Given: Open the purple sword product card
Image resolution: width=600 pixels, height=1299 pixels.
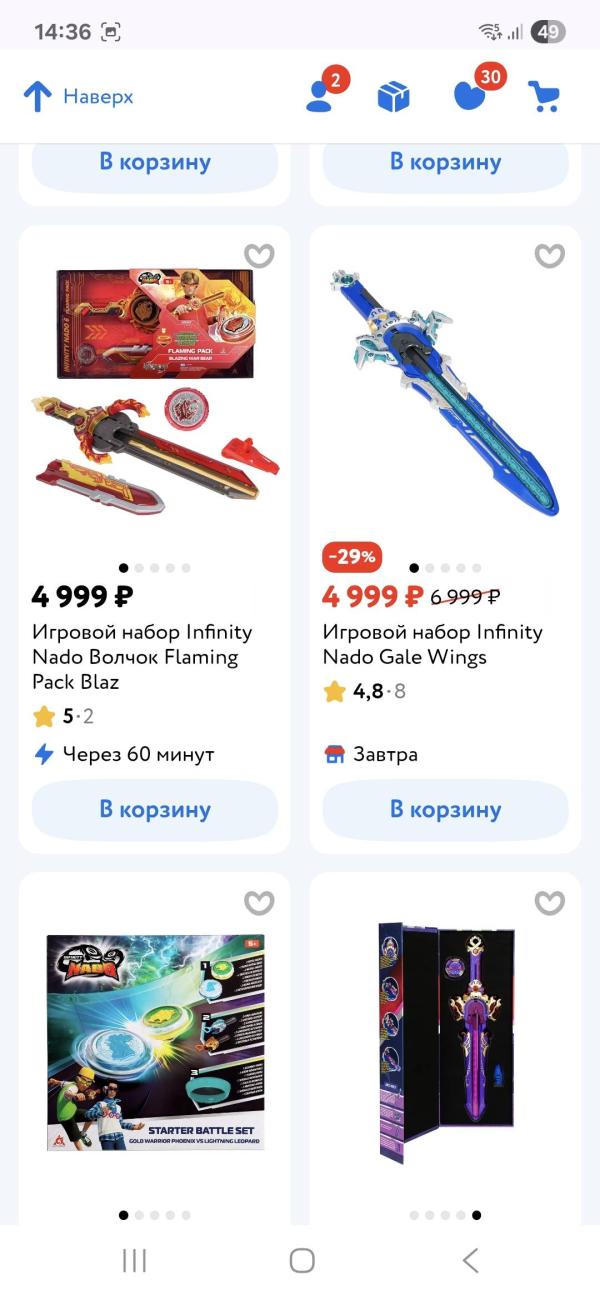Looking at the screenshot, I should coord(445,1040).
